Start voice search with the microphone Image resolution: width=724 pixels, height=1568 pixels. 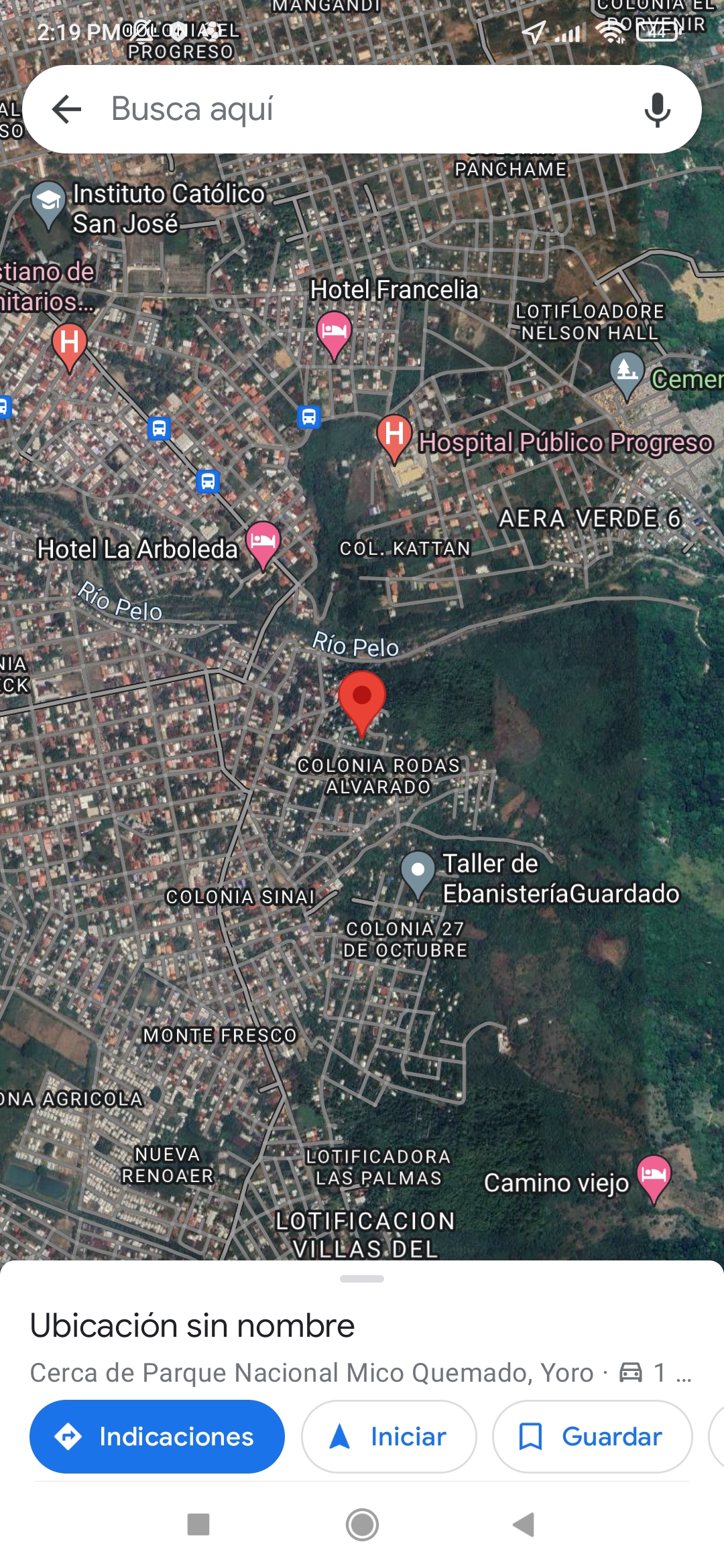click(657, 109)
